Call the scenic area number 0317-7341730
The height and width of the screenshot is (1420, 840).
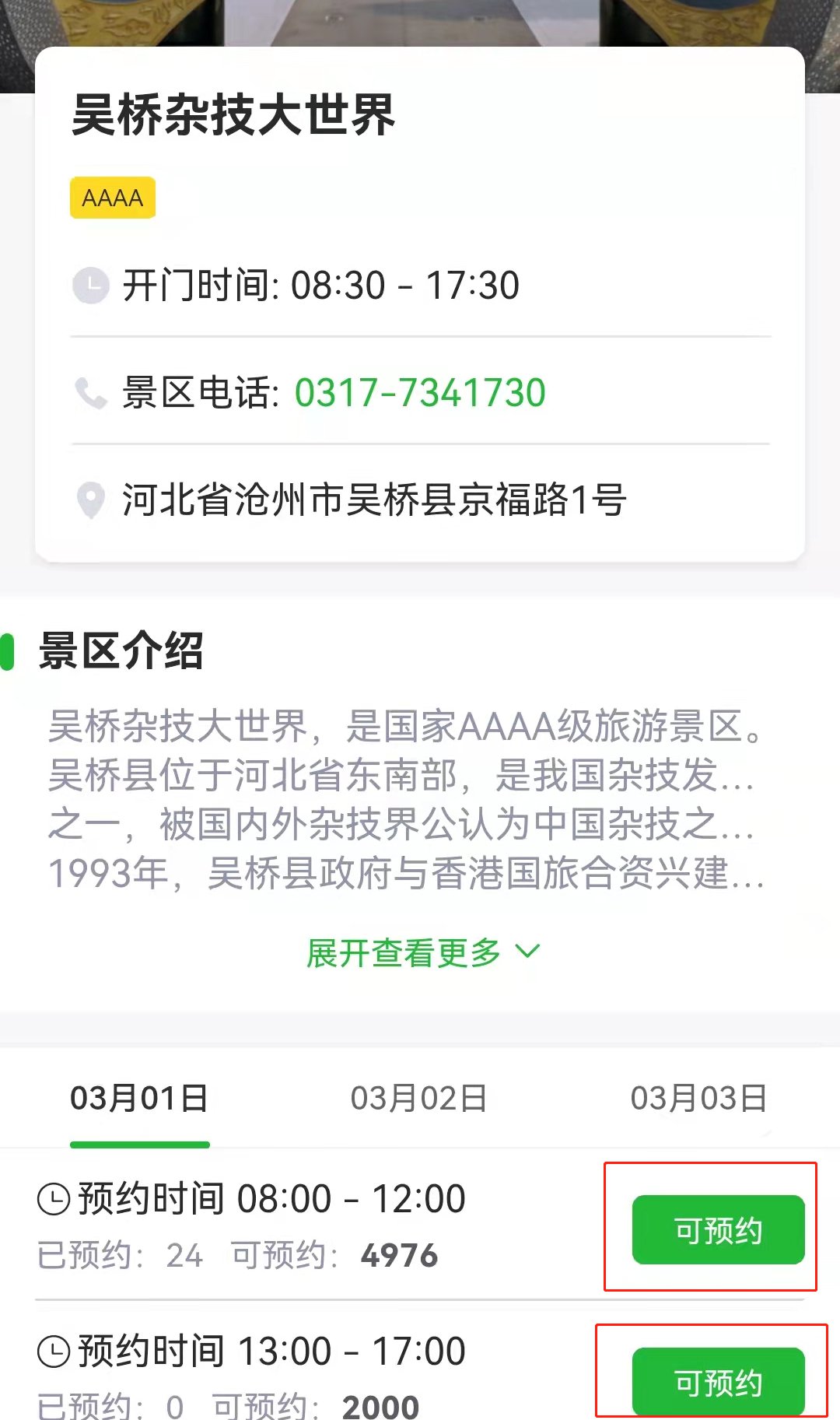pos(419,392)
